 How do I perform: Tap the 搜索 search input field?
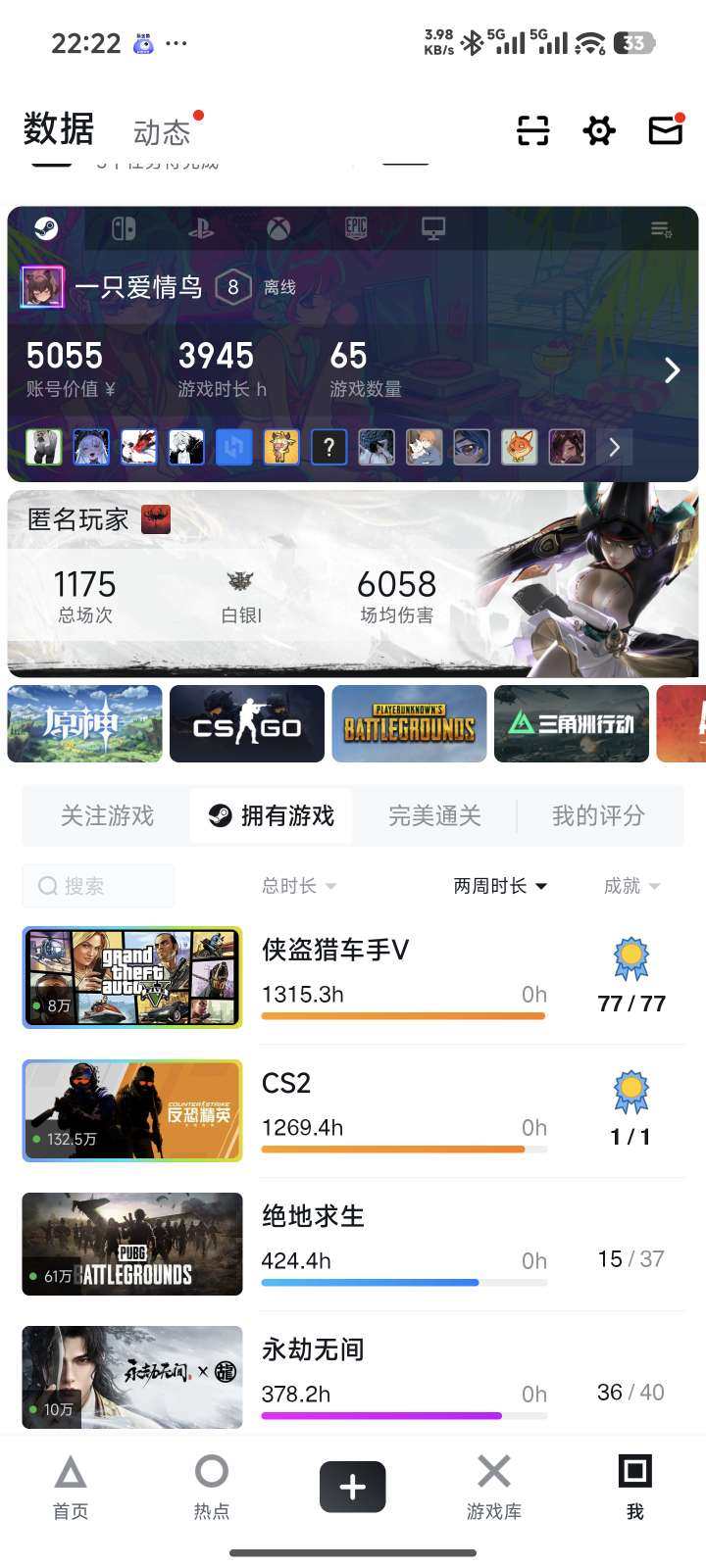click(98, 885)
